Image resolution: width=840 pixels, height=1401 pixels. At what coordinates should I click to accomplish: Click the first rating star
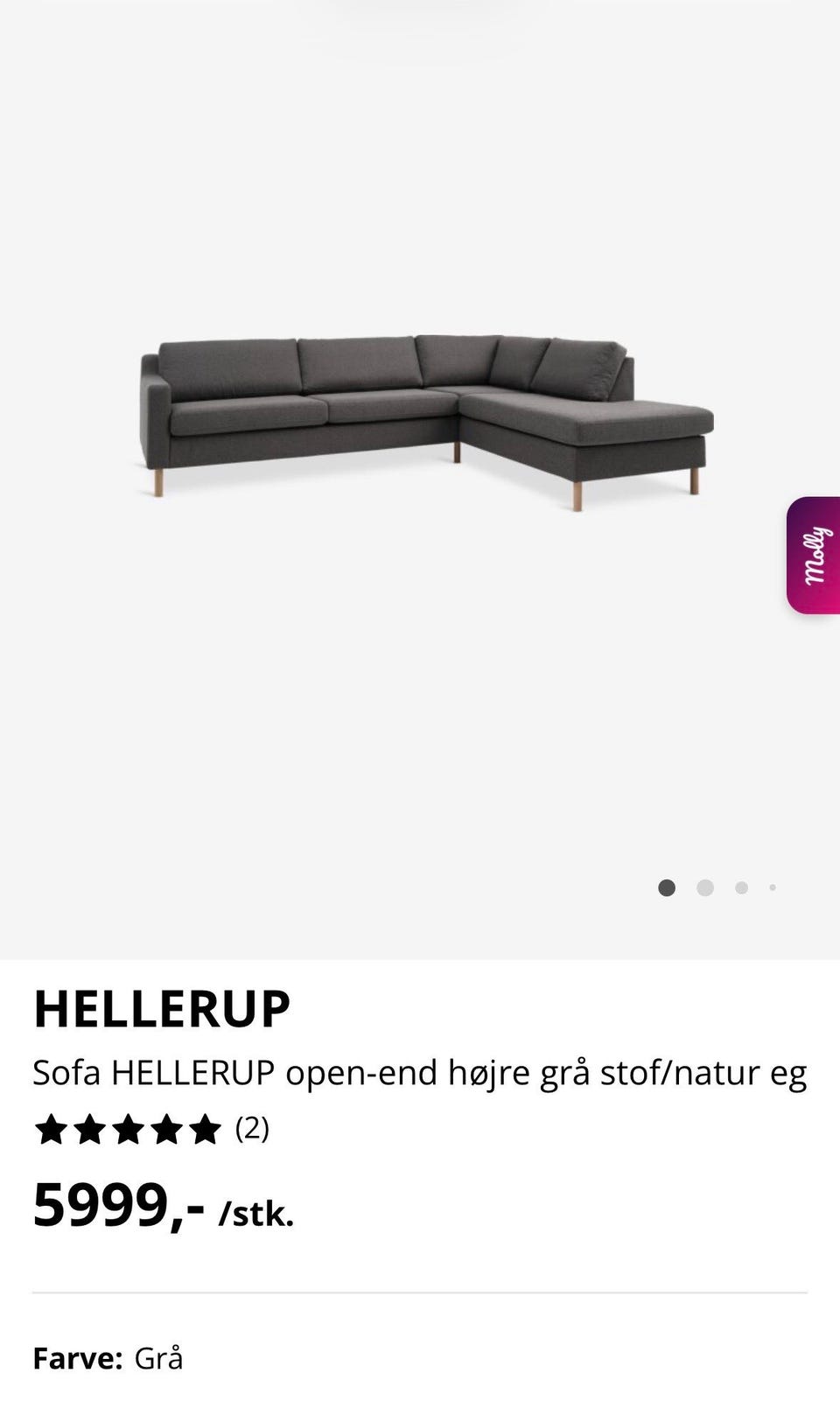50,1130
